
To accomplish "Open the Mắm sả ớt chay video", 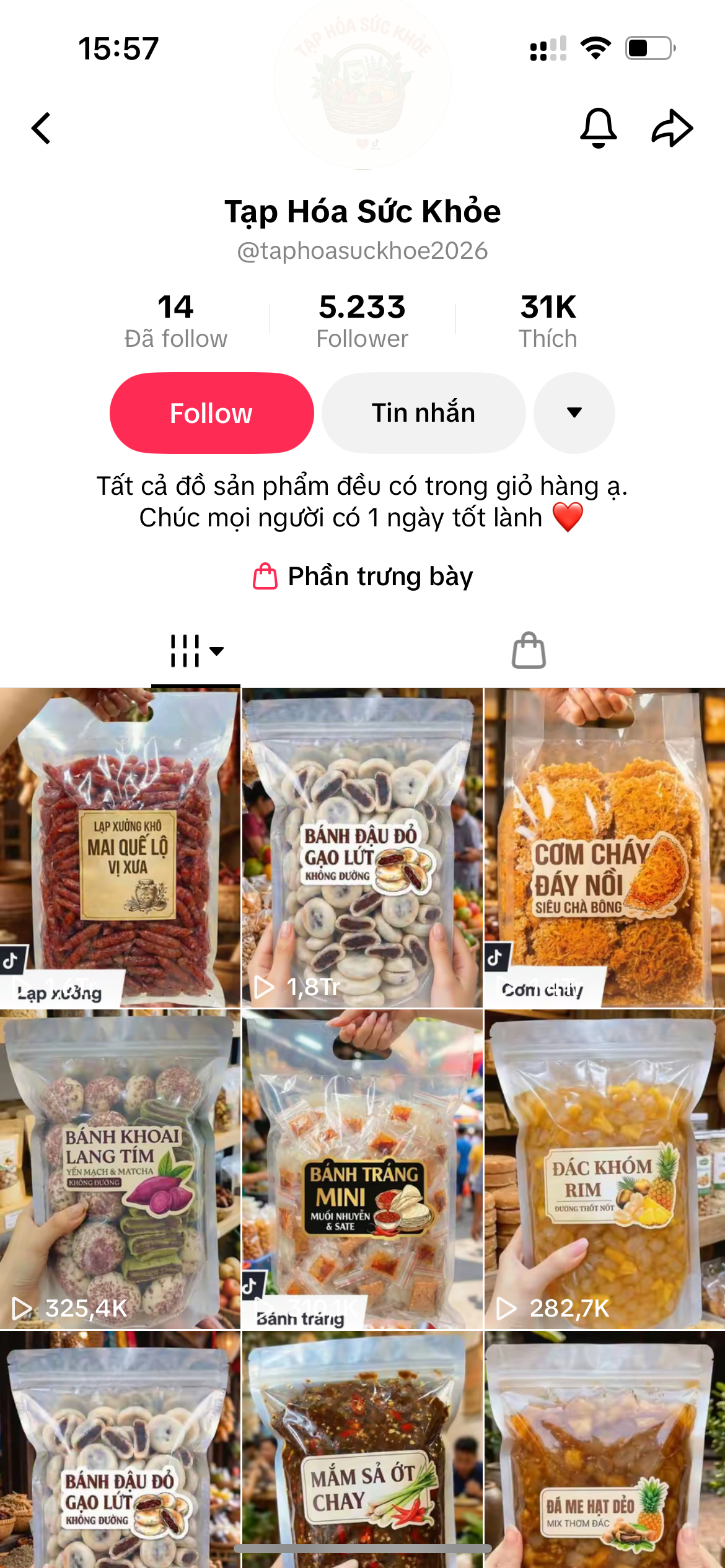I will [362, 1449].
